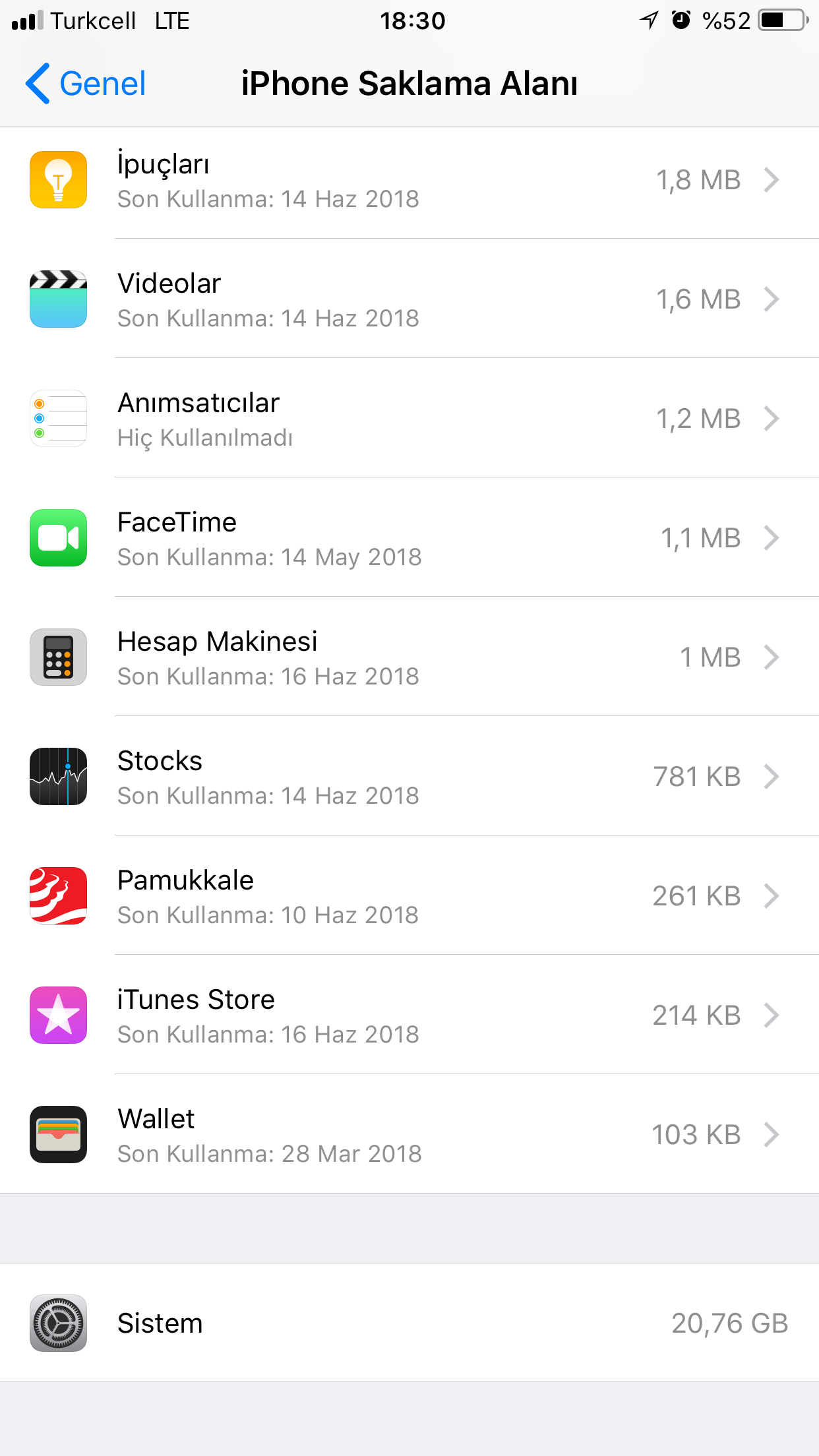The image size is (819, 1456).
Task: Go back to Genel settings
Action: click(86, 84)
